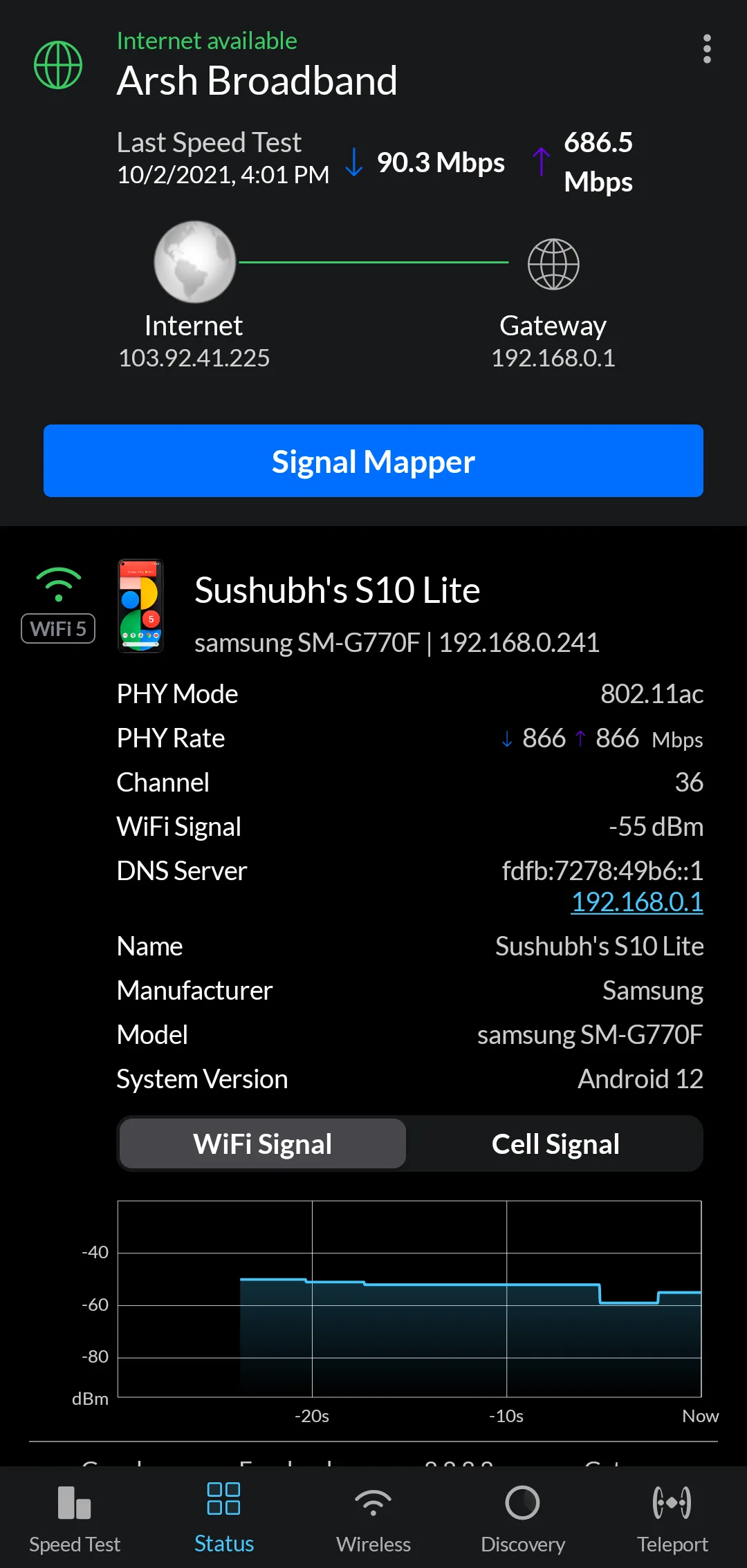Open the three-dot overflow menu

(706, 49)
